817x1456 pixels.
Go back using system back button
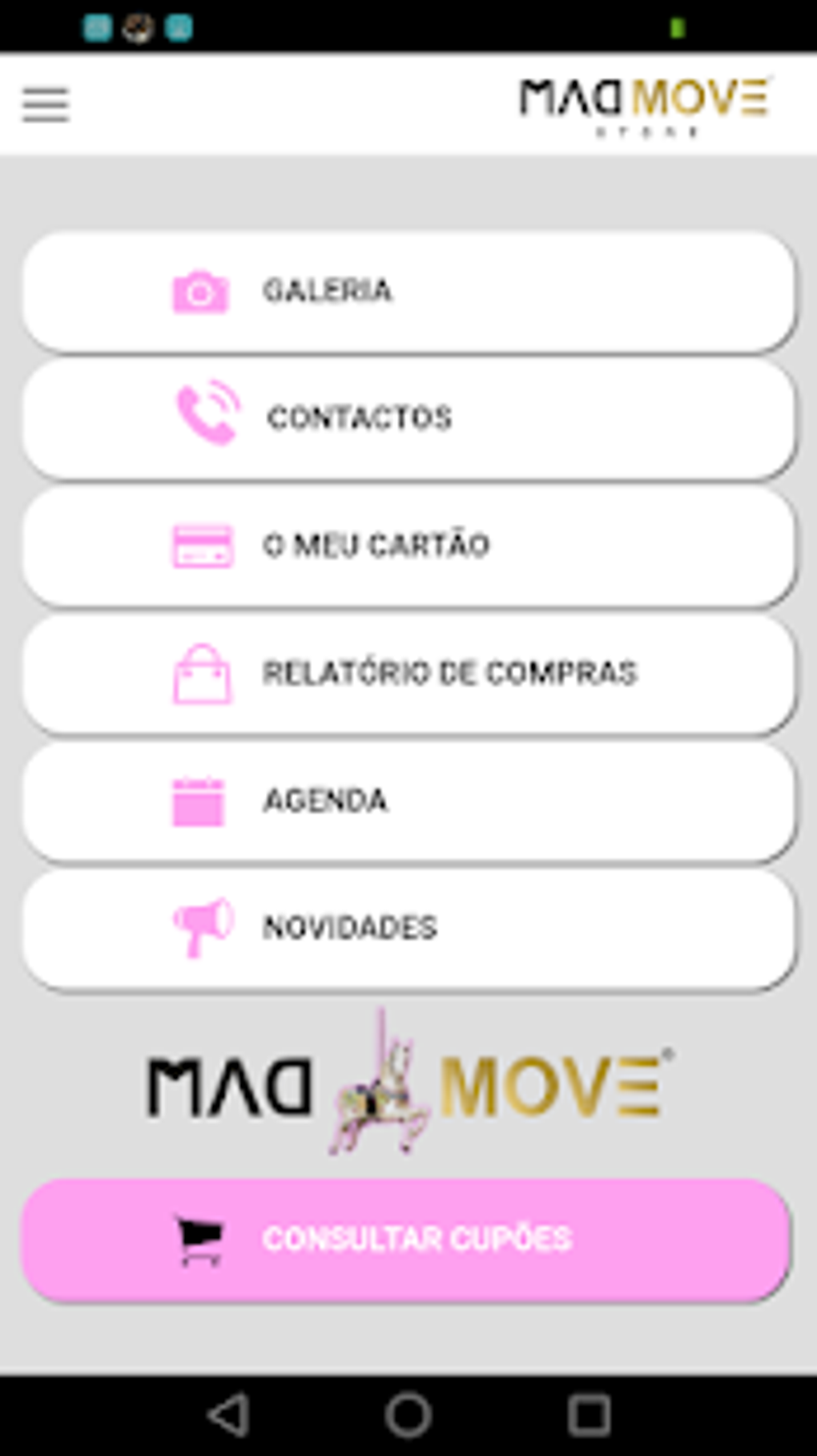point(230,1414)
